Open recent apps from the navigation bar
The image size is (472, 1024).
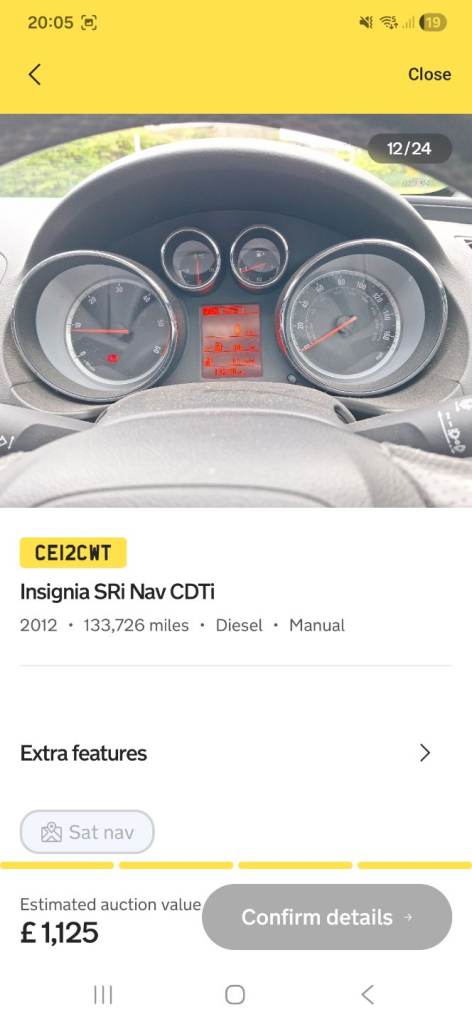pos(103,995)
